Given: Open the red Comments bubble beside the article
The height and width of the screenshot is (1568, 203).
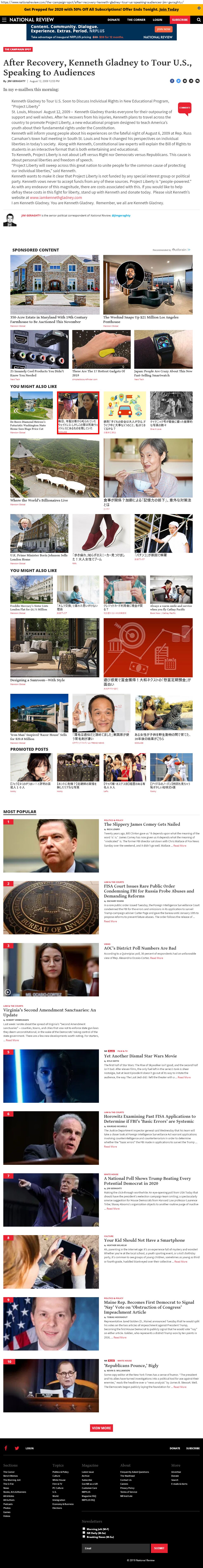Looking at the screenshot, I should click(x=184, y=108).
